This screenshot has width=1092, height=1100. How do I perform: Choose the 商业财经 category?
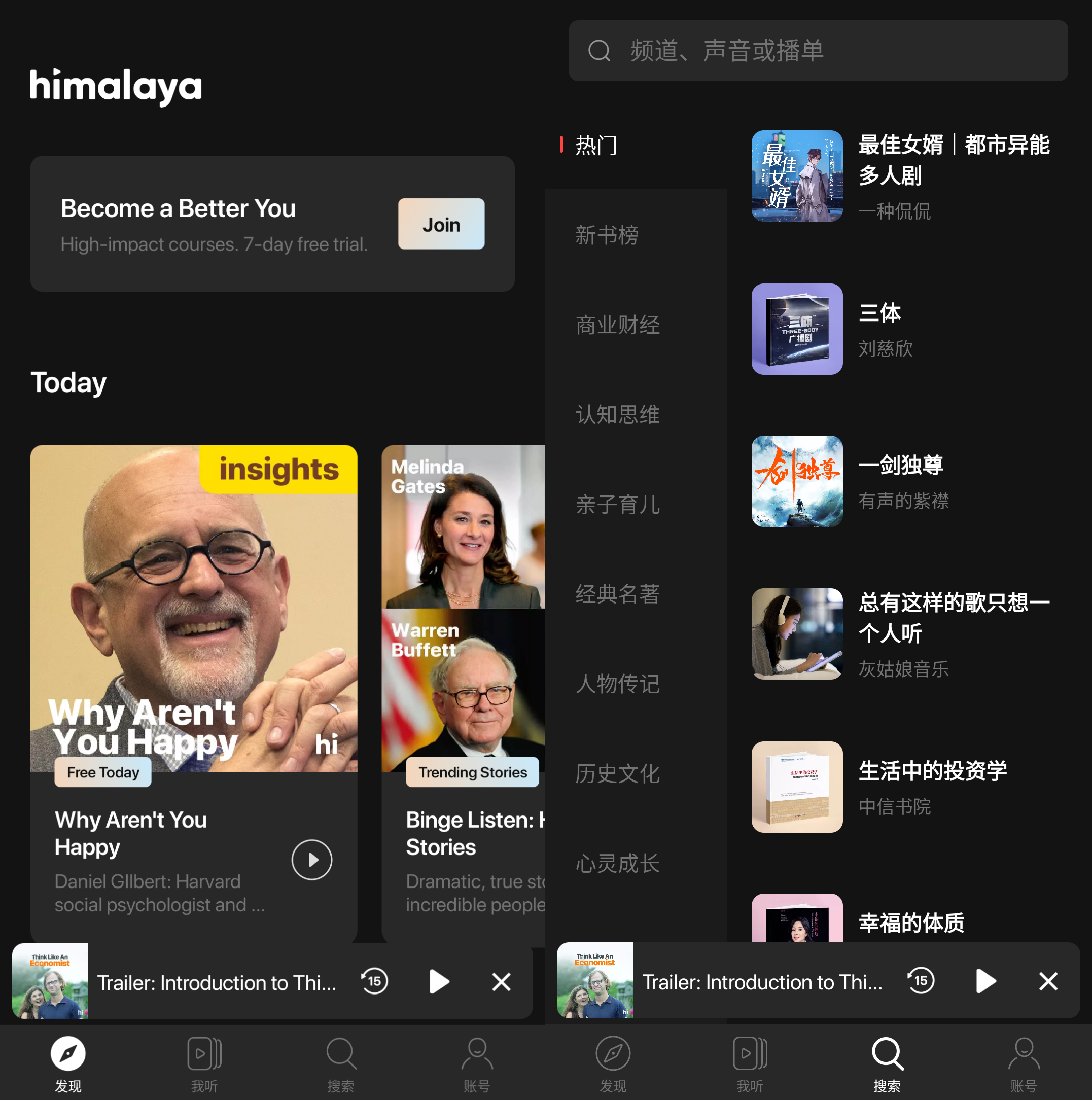click(x=617, y=325)
